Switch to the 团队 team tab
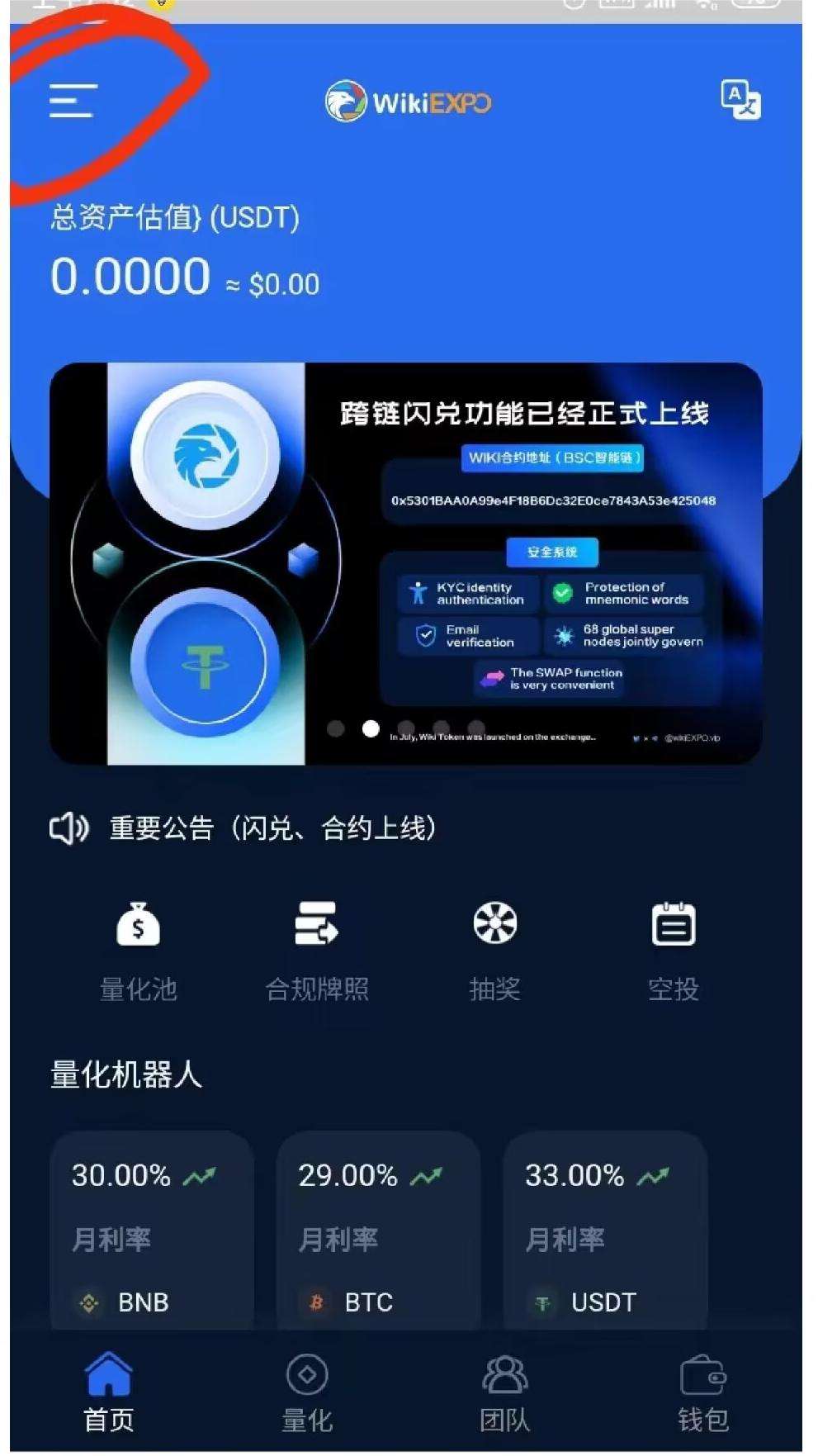 click(504, 1393)
